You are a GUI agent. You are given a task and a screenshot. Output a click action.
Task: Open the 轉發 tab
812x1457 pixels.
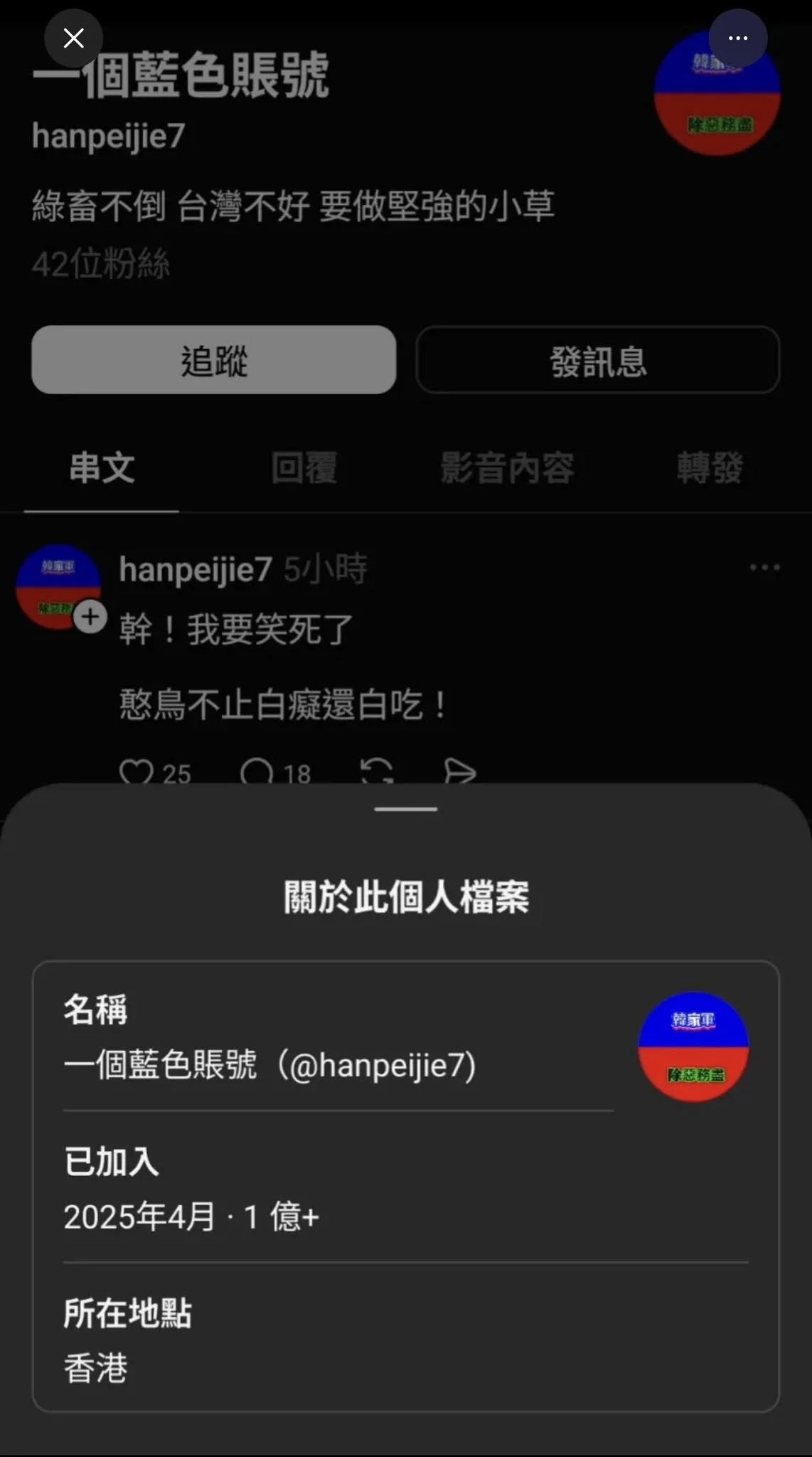pyautogui.click(x=710, y=468)
